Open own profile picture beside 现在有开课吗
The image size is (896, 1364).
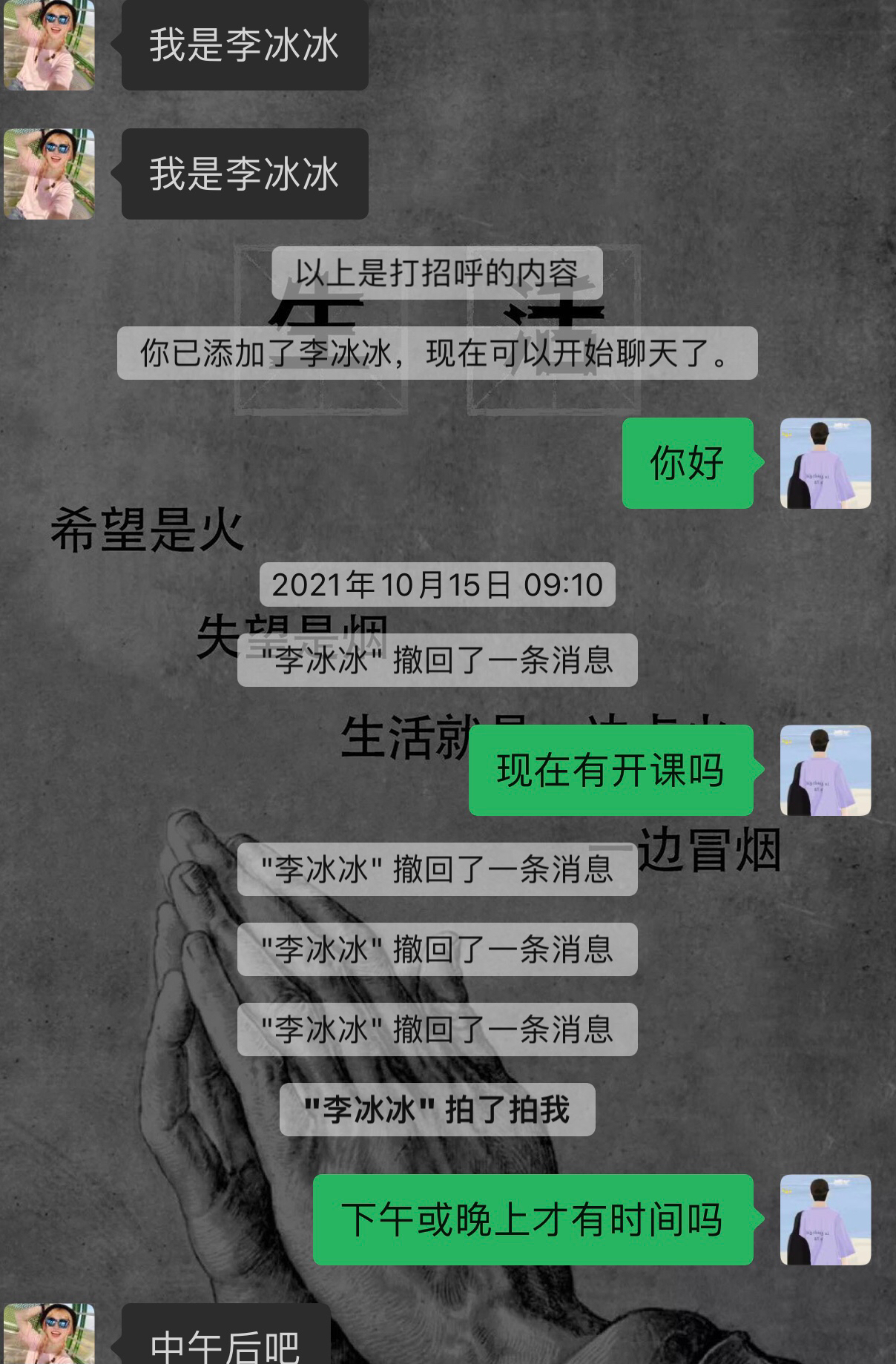pyautogui.click(x=825, y=770)
